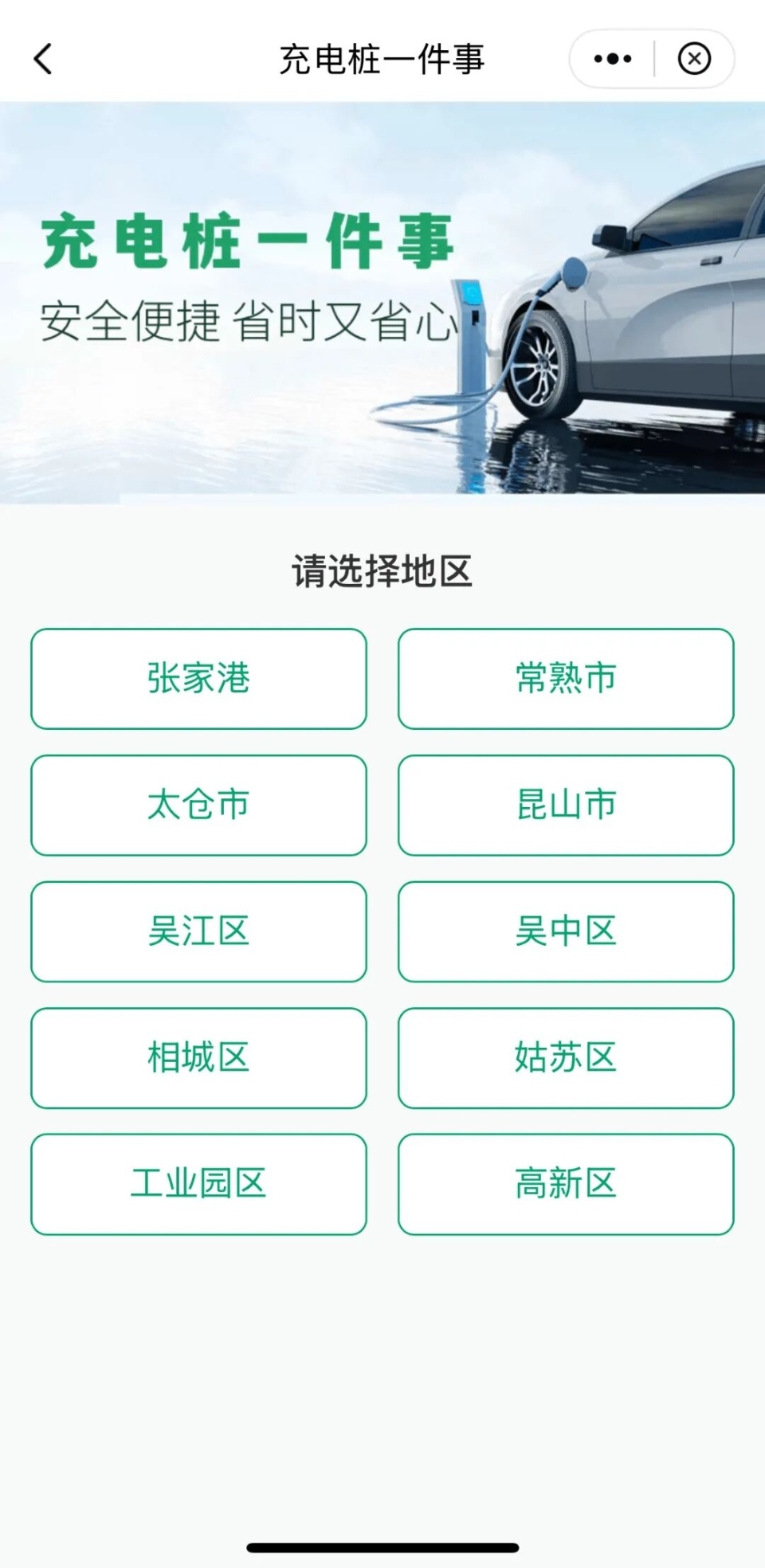Image resolution: width=765 pixels, height=1568 pixels.
Task: Select the 张家港 region
Action: pos(198,679)
